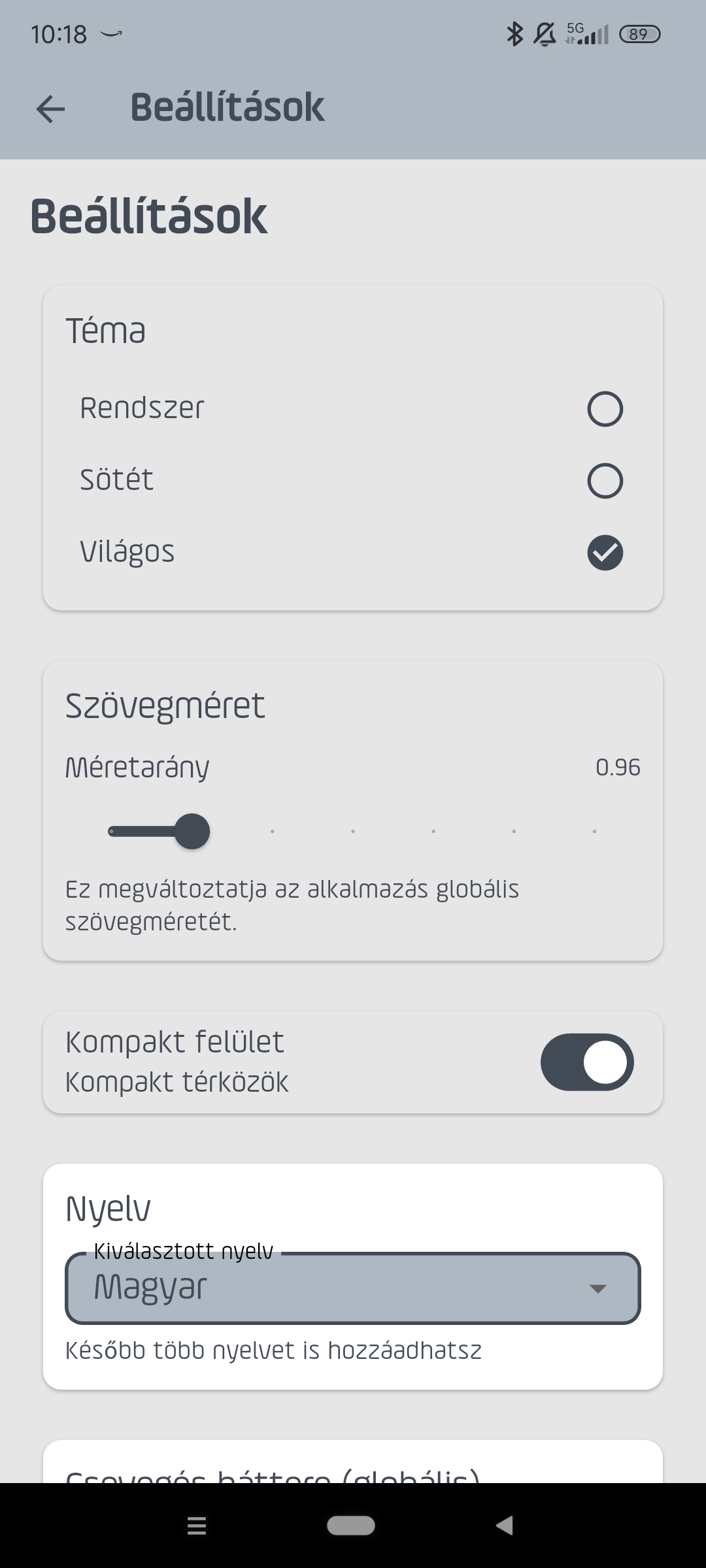Tap the Bluetooth icon in status bar
This screenshot has height=1568, width=706.
coord(514,33)
